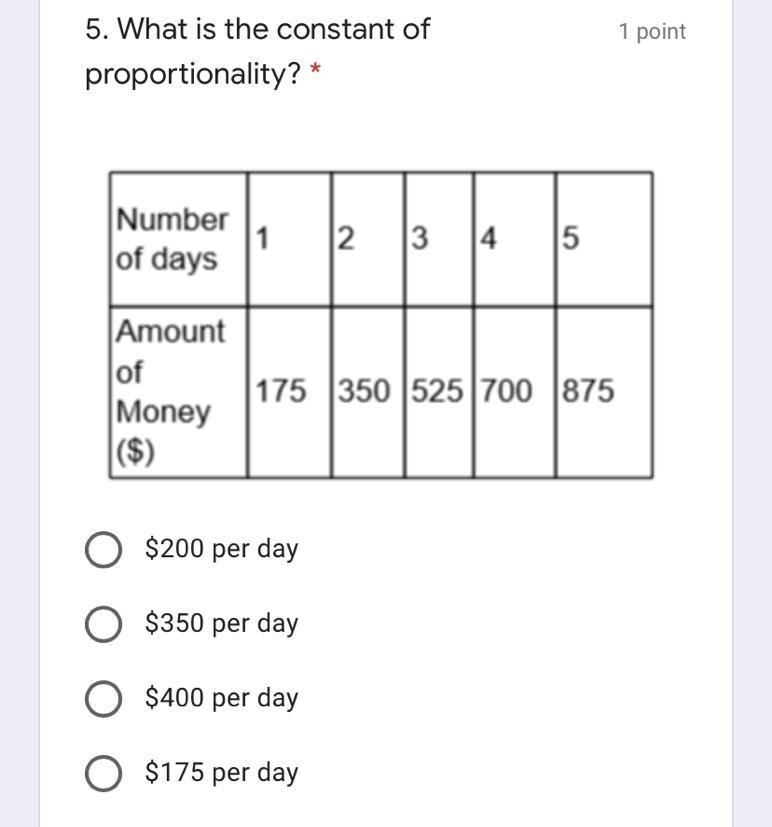
Task: Choose the $350 per day answer
Action: pos(104,624)
